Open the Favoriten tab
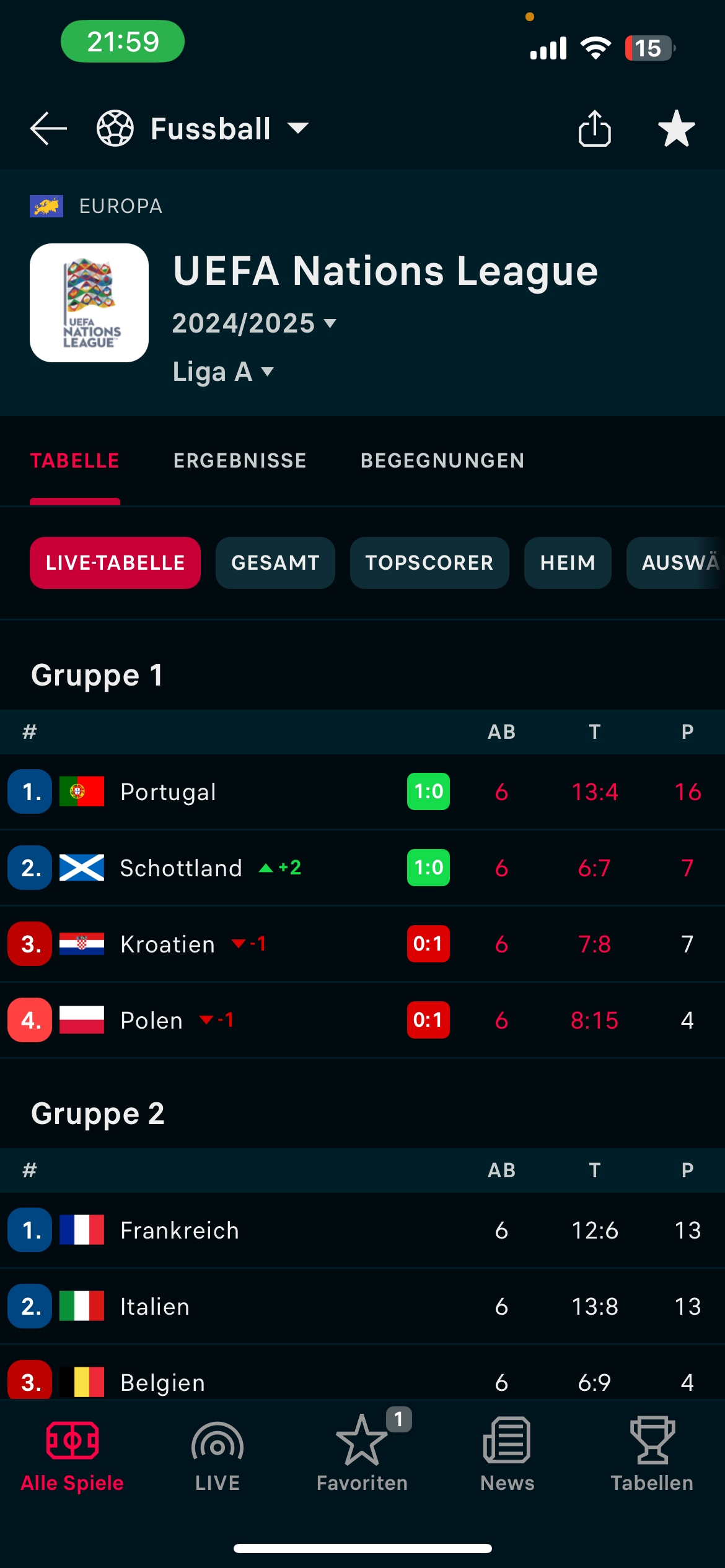725x1568 pixels. click(x=362, y=1455)
